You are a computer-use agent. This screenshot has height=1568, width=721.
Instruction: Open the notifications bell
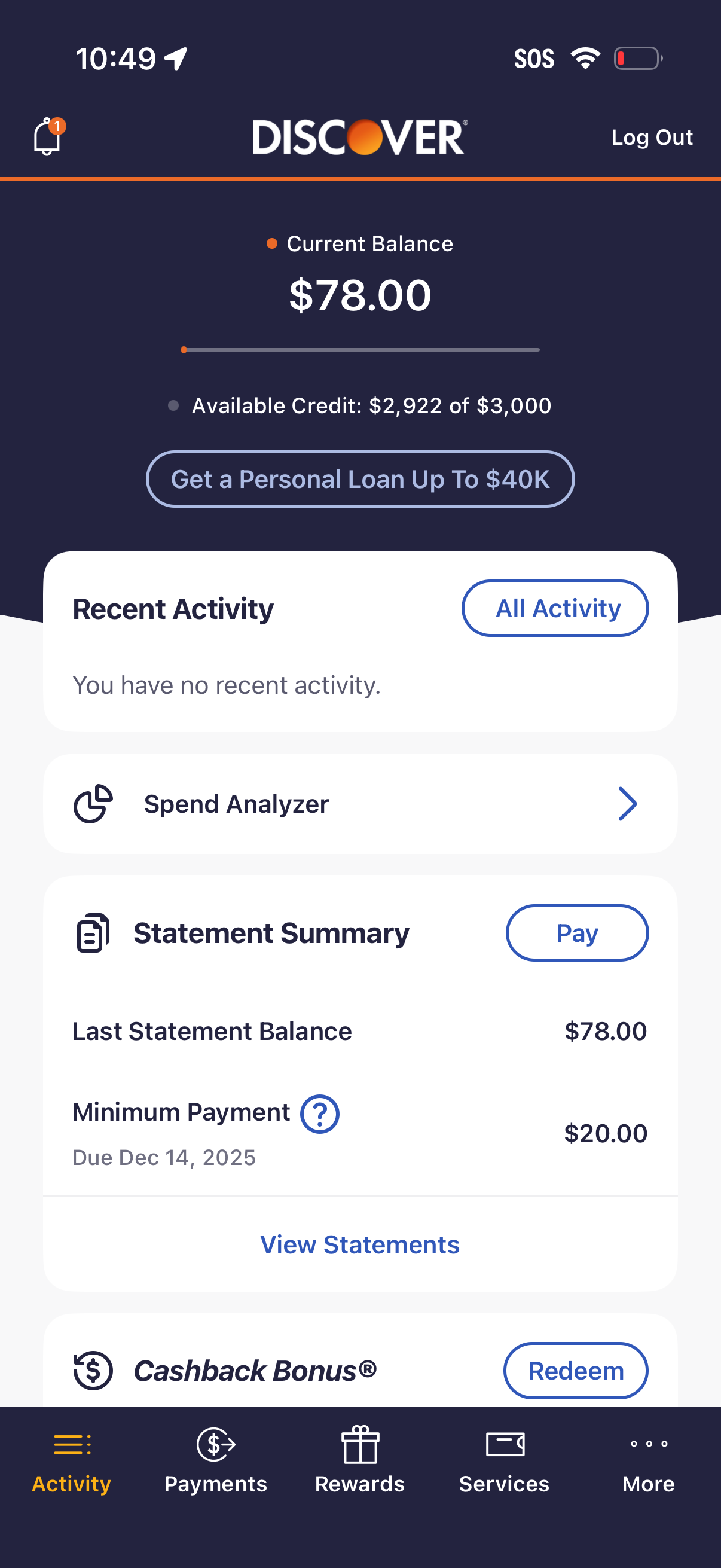point(47,136)
